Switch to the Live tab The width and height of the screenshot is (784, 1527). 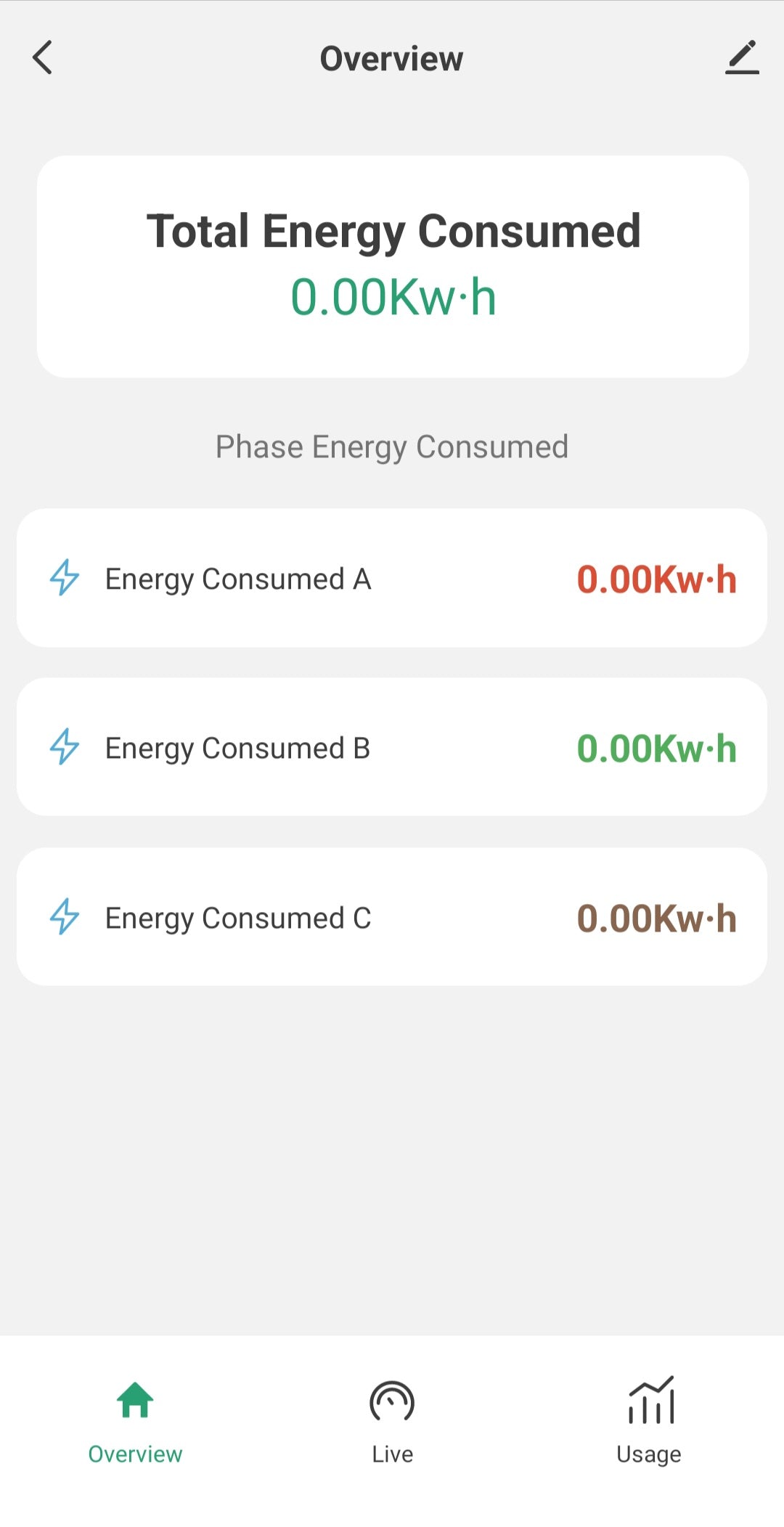click(x=392, y=1420)
